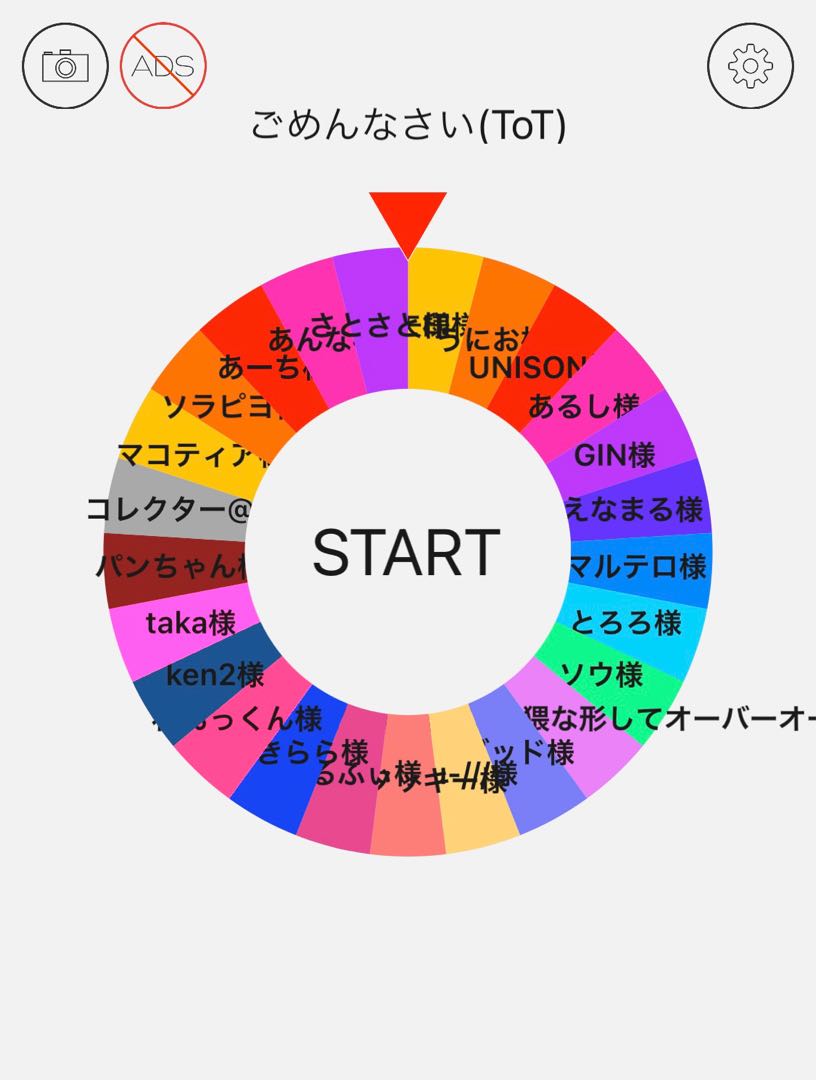Click the red pointer triangle above the wheel
816x1080 pixels.
click(x=408, y=215)
